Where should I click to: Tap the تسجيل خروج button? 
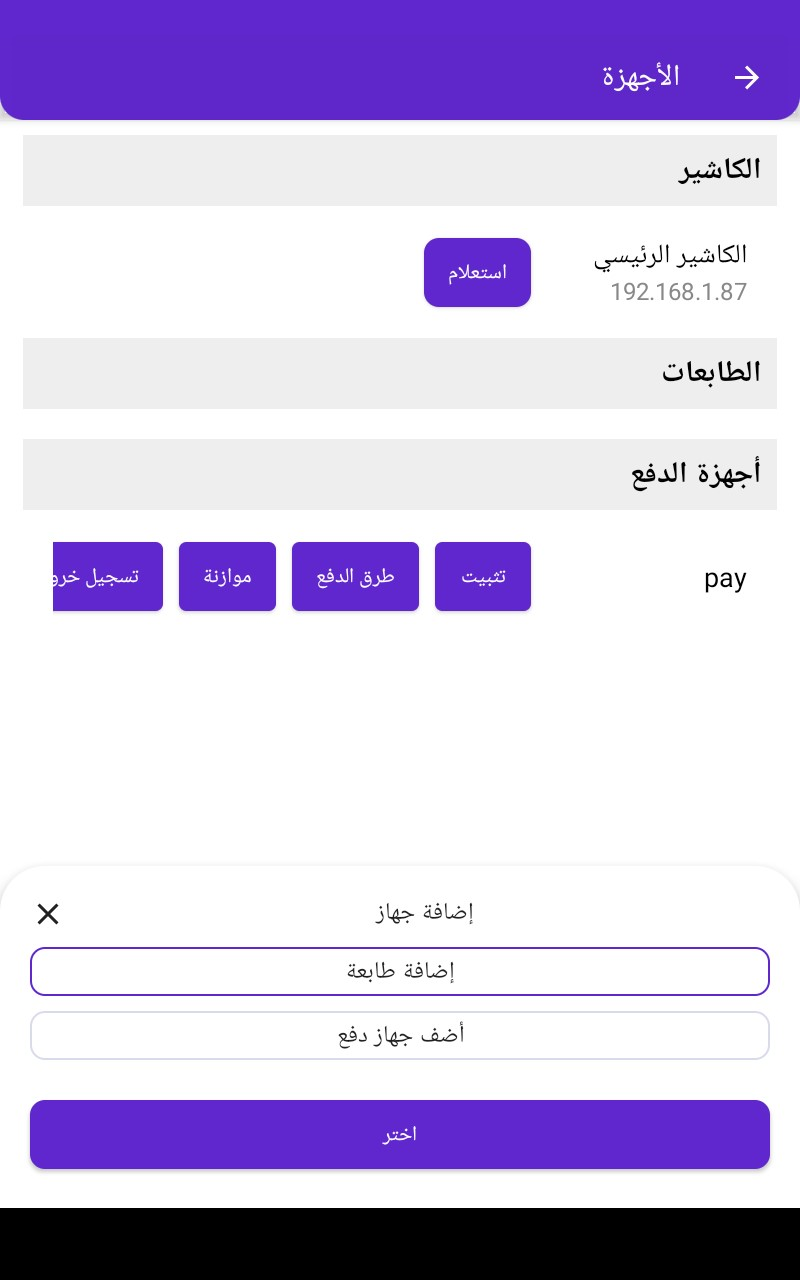pyautogui.click(x=108, y=577)
